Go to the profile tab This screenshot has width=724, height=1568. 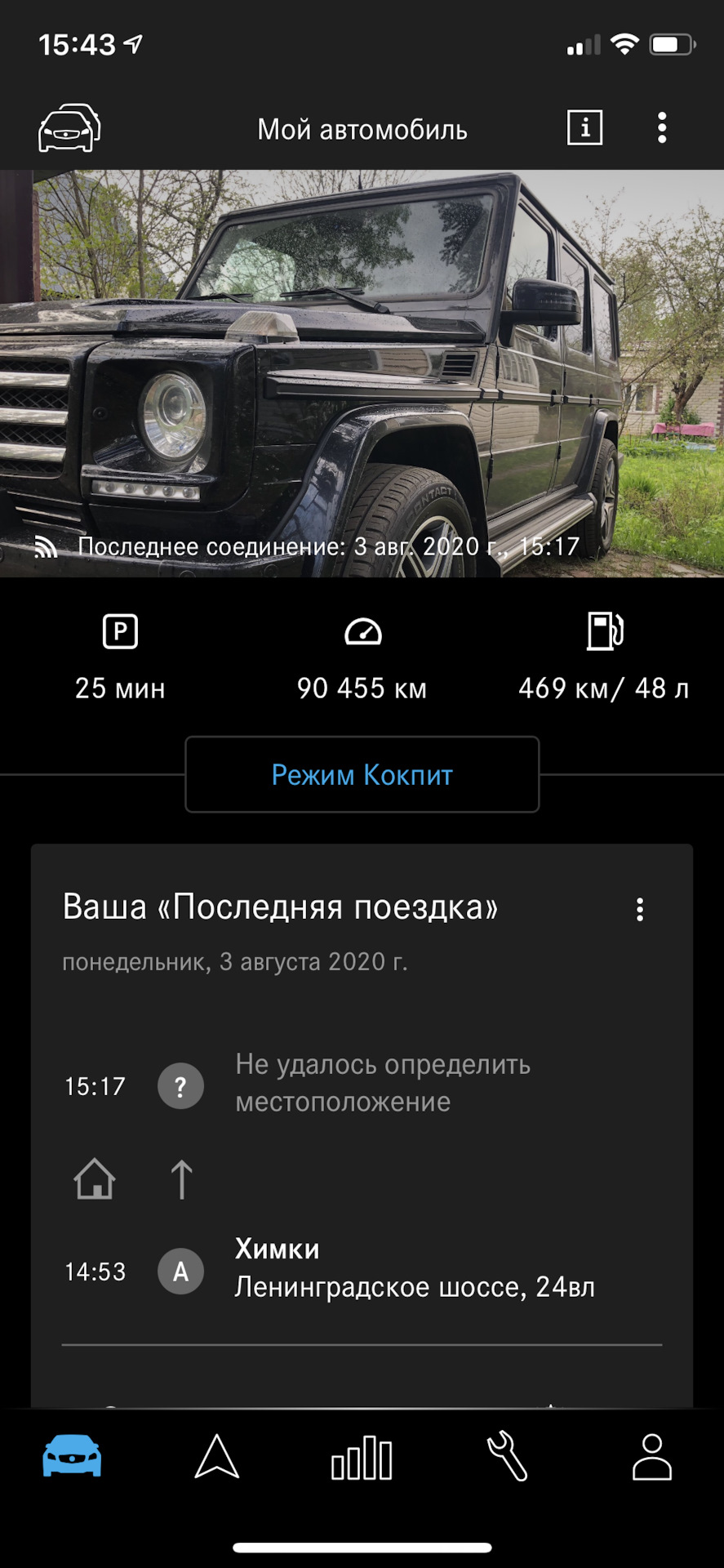tap(651, 1458)
